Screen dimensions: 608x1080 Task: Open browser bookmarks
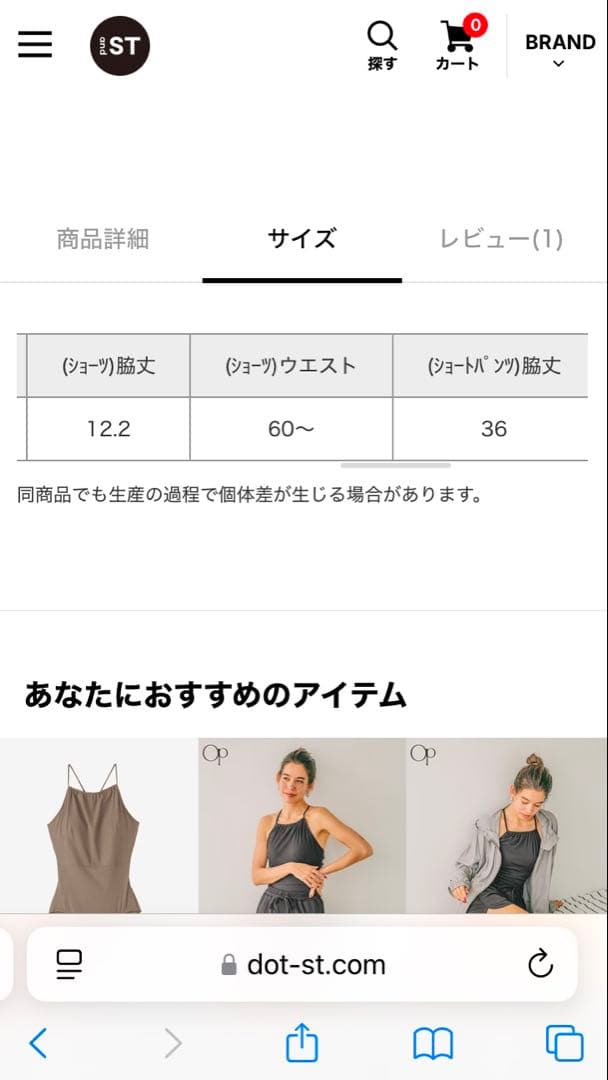point(432,1043)
